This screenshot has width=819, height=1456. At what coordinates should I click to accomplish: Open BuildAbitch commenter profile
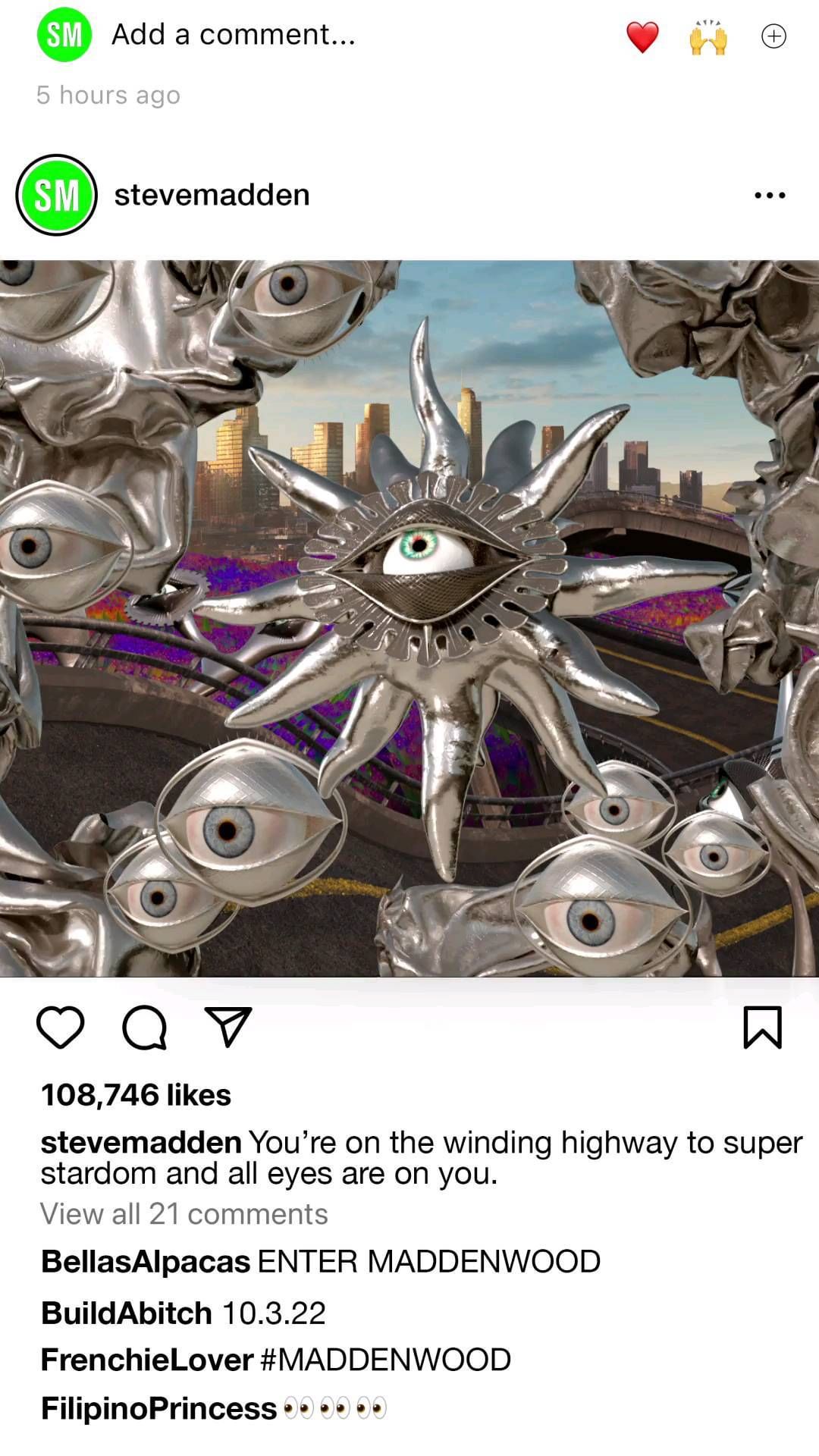(127, 1313)
